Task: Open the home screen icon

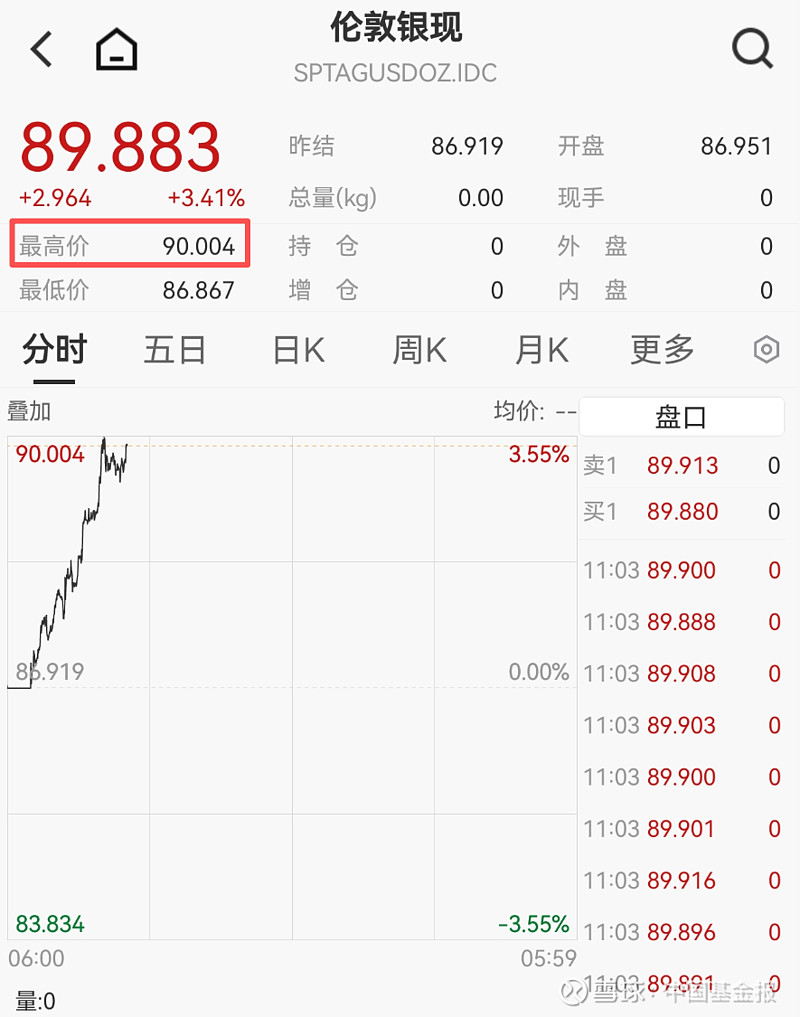Action: pyautogui.click(x=117, y=48)
